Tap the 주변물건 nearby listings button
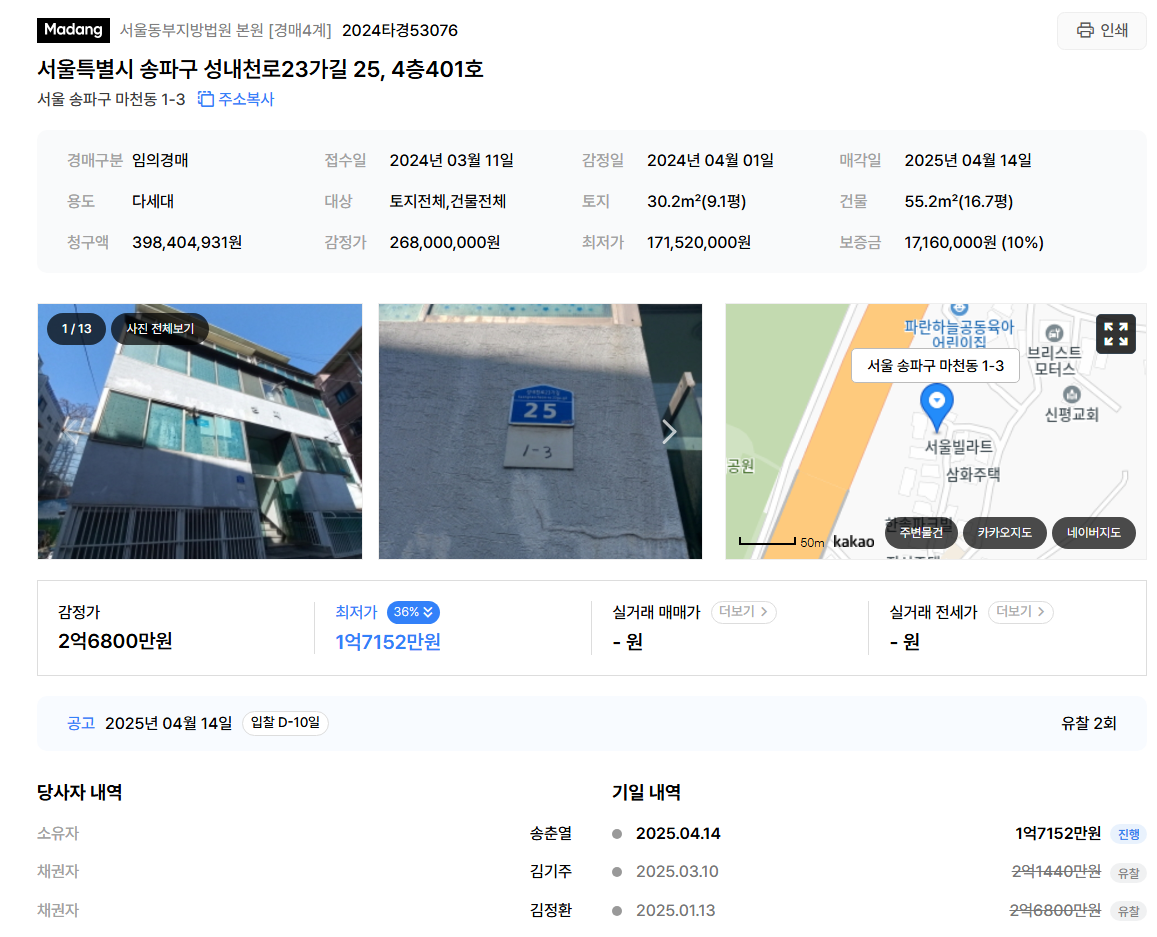Screen dimensions: 1157x937 (x=920, y=533)
